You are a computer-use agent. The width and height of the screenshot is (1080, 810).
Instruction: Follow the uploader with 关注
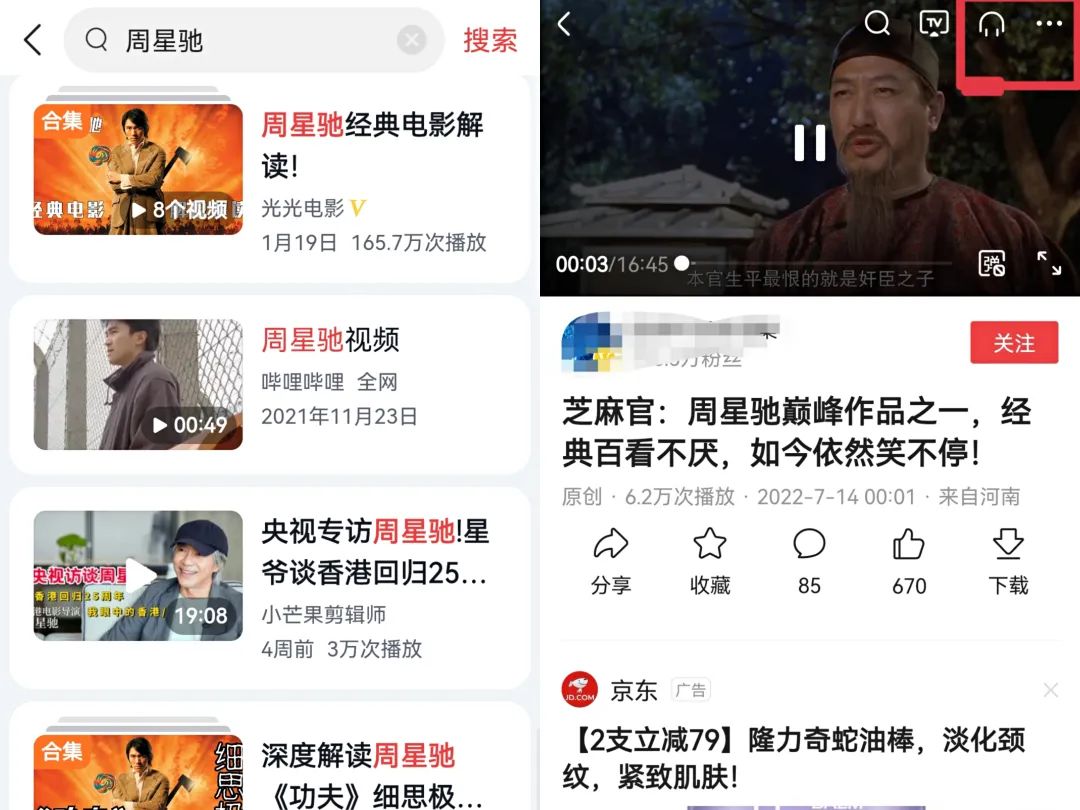1013,343
